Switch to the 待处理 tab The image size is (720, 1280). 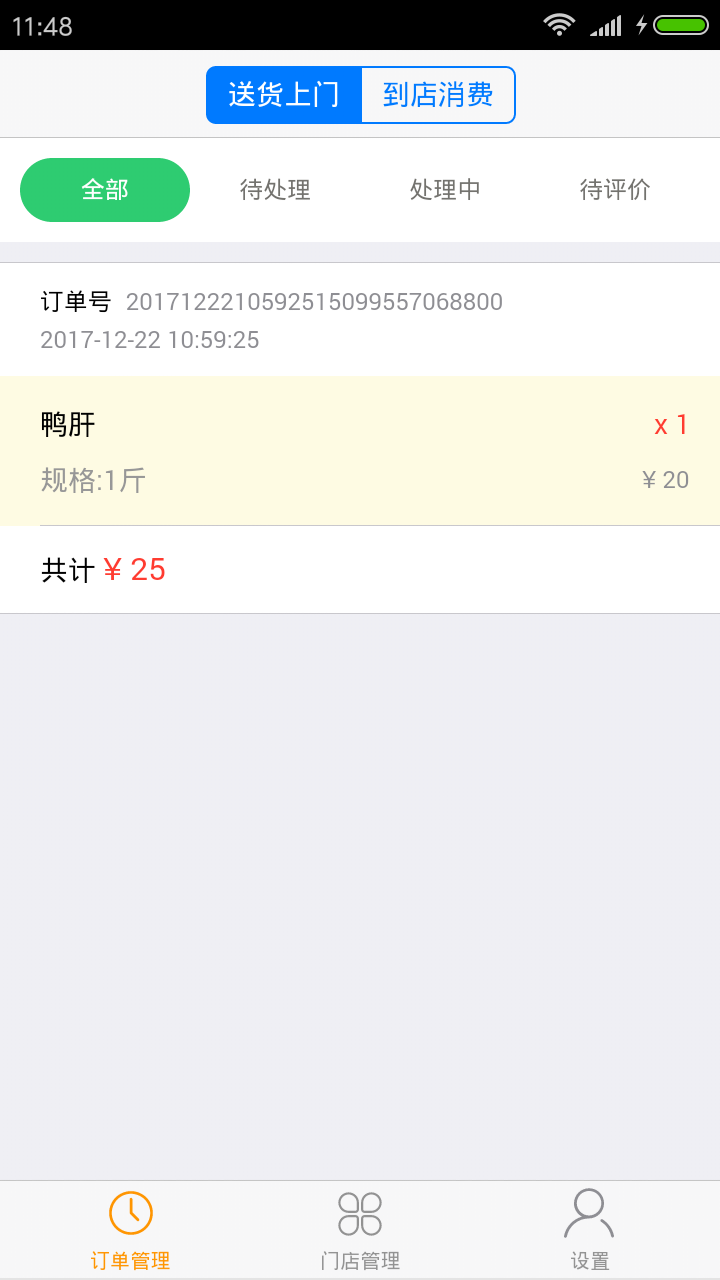(x=277, y=190)
